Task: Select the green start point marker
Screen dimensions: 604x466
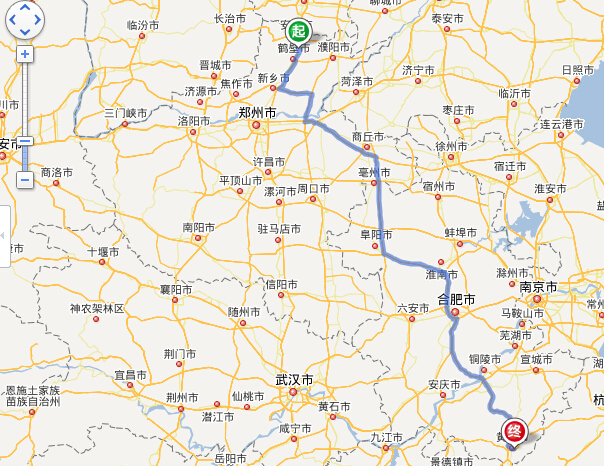Action: (296, 31)
